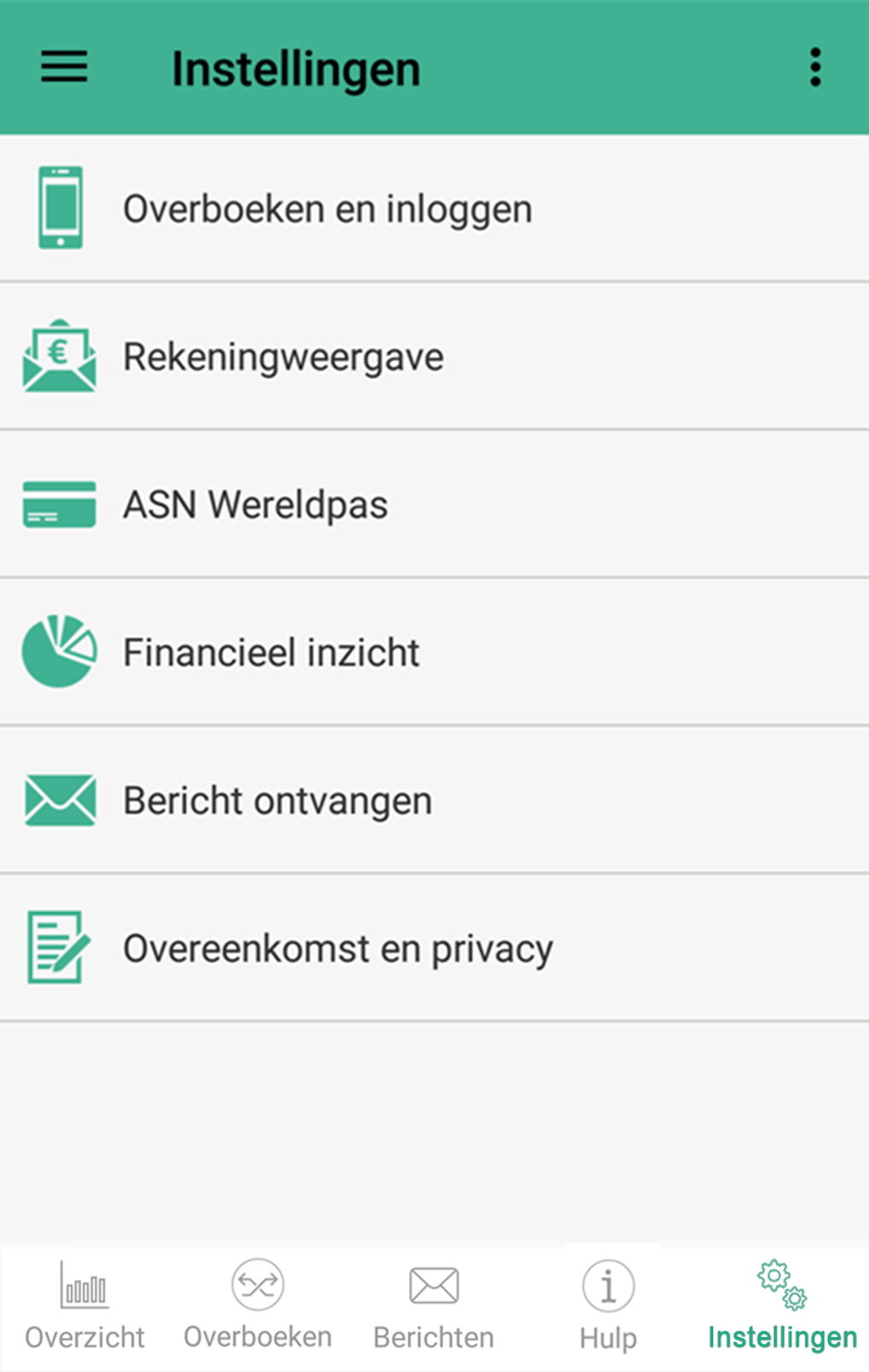Select the euro envelope icon beside Rekeningweergave
The image size is (869, 1372).
point(58,356)
